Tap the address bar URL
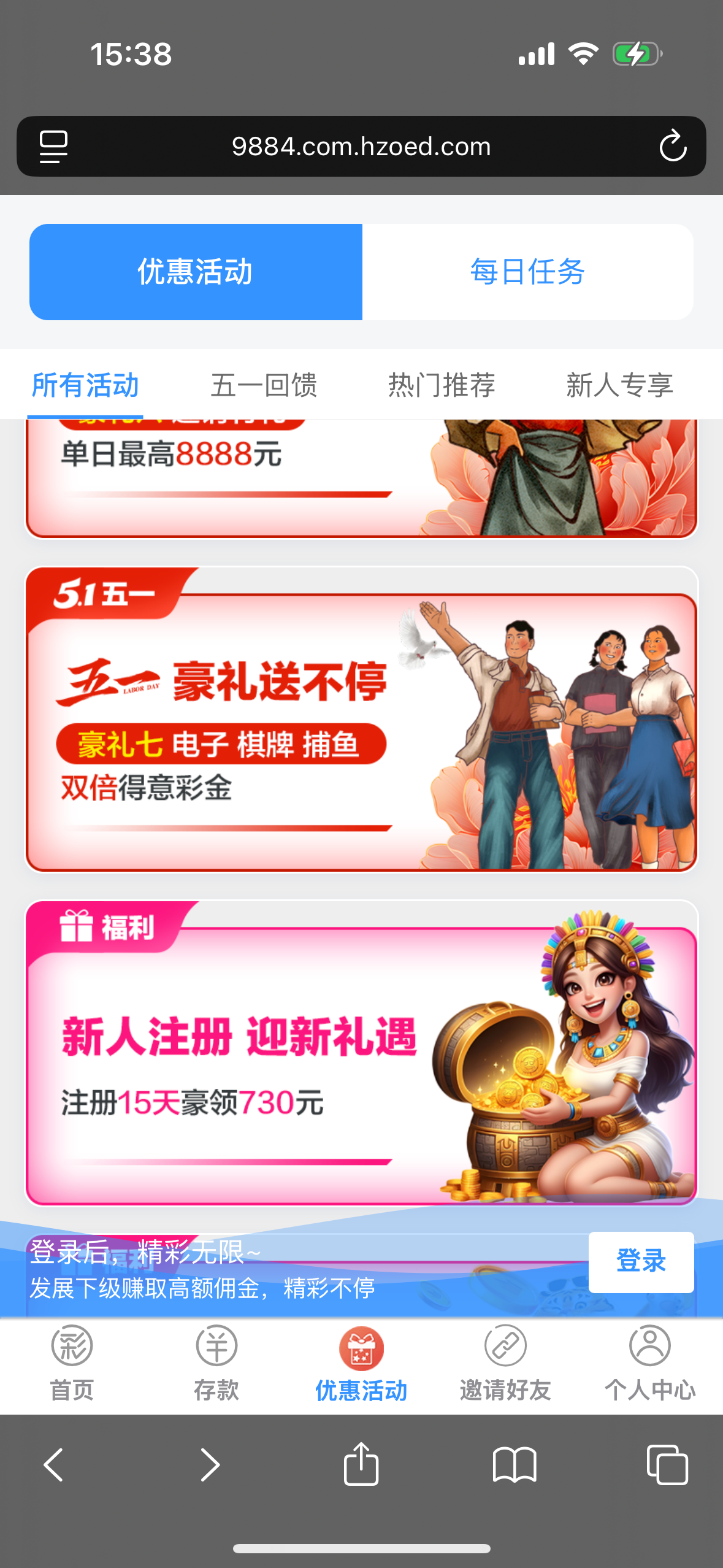The width and height of the screenshot is (723, 1568). [361, 147]
